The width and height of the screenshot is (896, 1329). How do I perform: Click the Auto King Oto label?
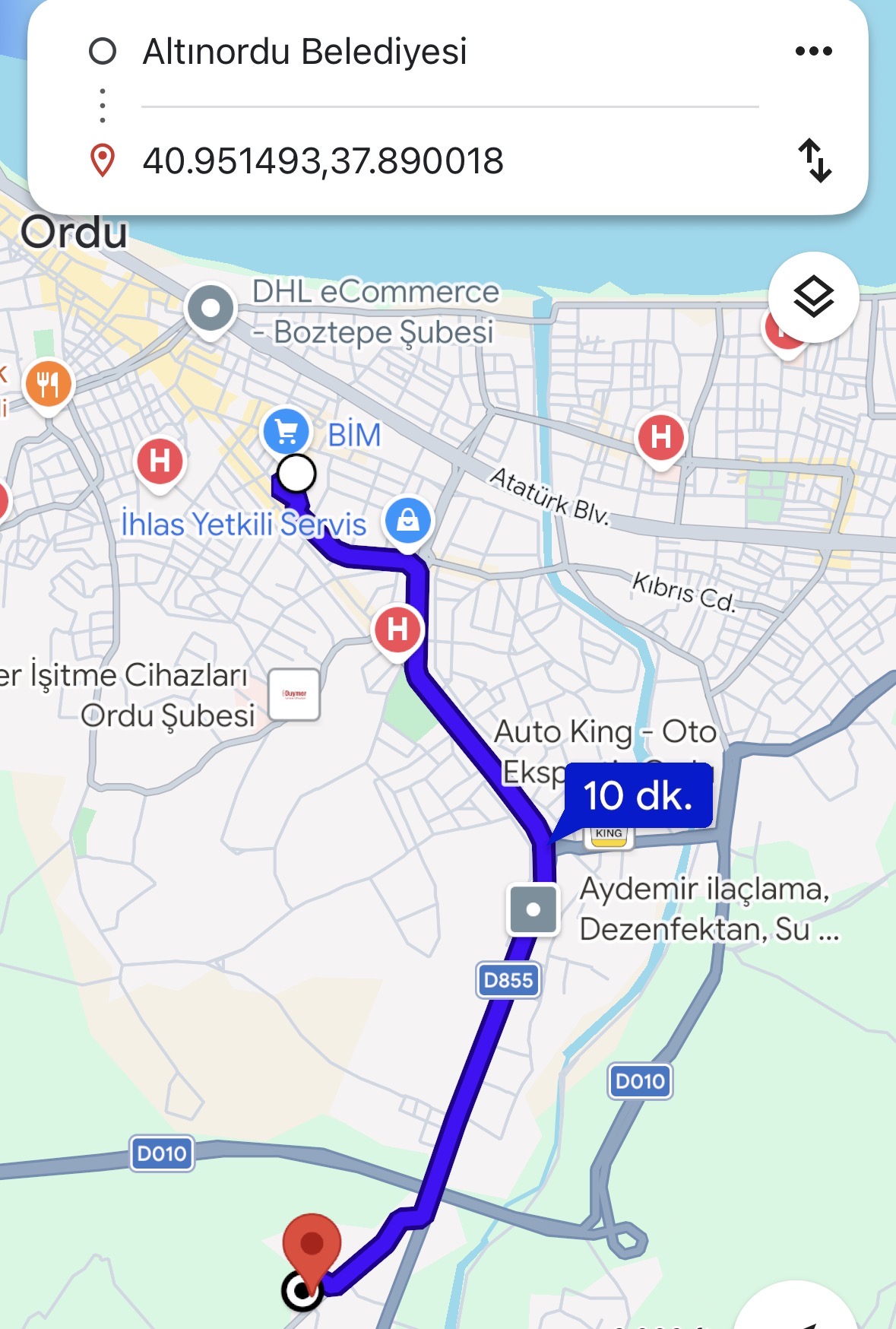pos(604,732)
